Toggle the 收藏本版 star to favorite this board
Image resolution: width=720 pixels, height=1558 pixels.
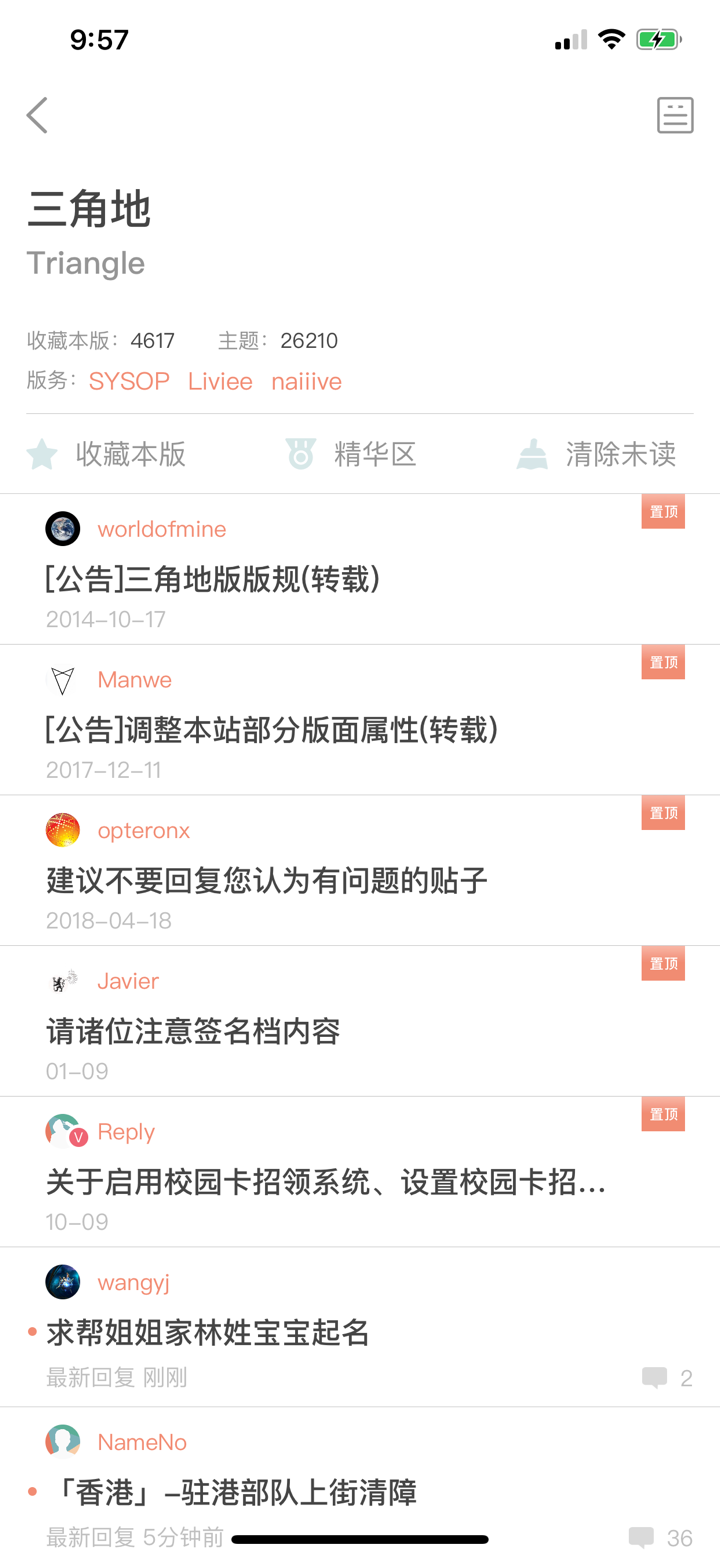point(42,454)
